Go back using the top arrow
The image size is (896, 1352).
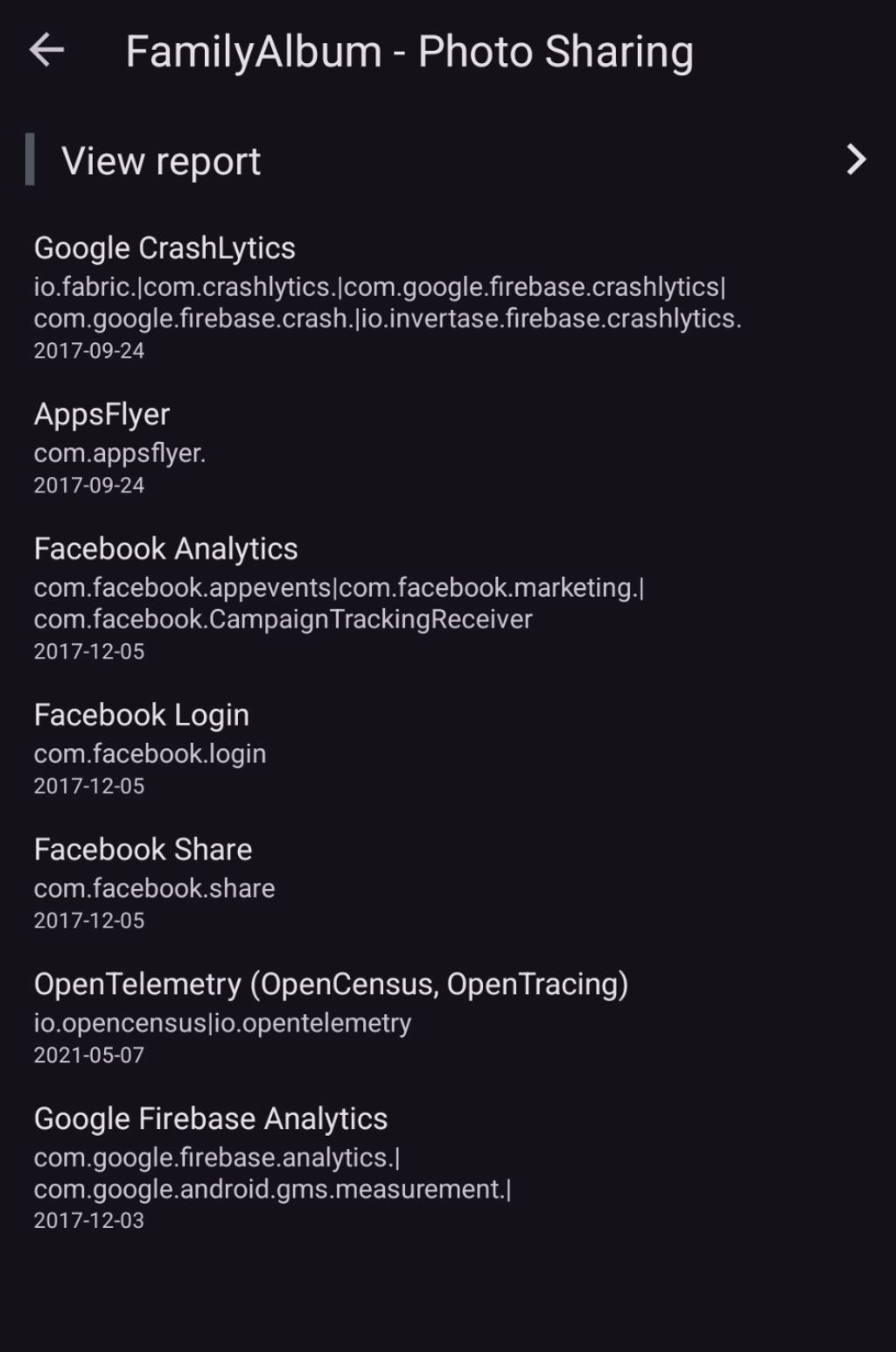coord(47,51)
